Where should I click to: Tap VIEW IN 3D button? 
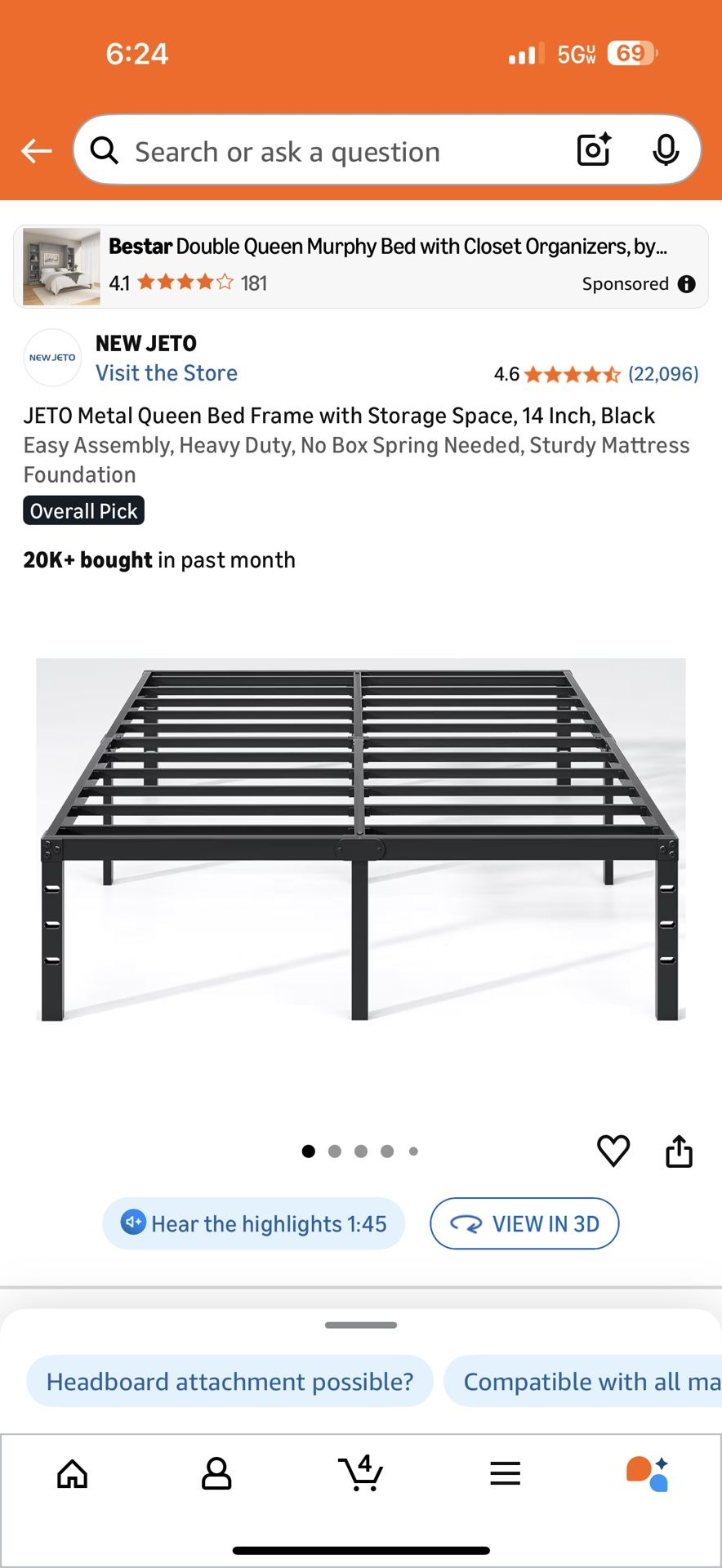coord(524,1223)
